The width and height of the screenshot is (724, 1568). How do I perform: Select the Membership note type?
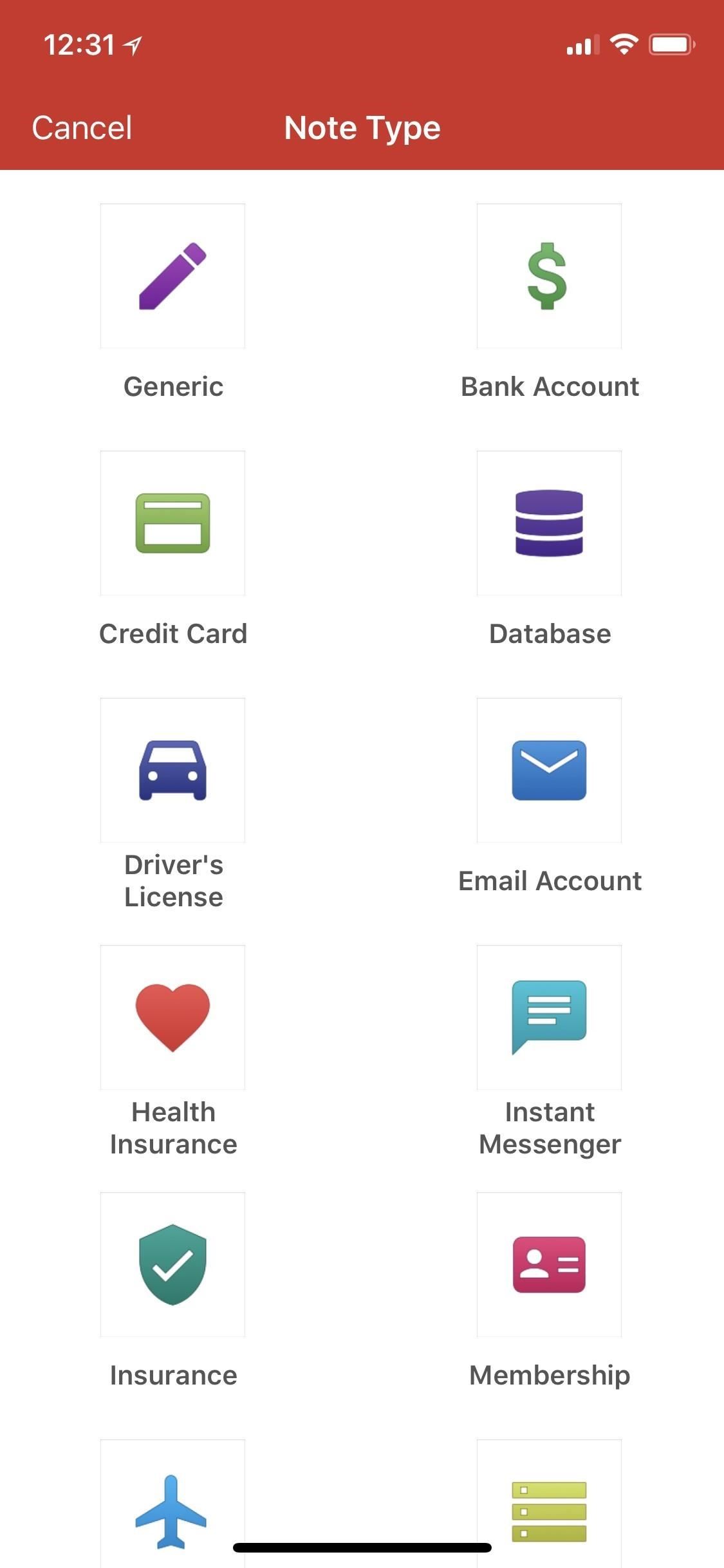coord(549,1265)
